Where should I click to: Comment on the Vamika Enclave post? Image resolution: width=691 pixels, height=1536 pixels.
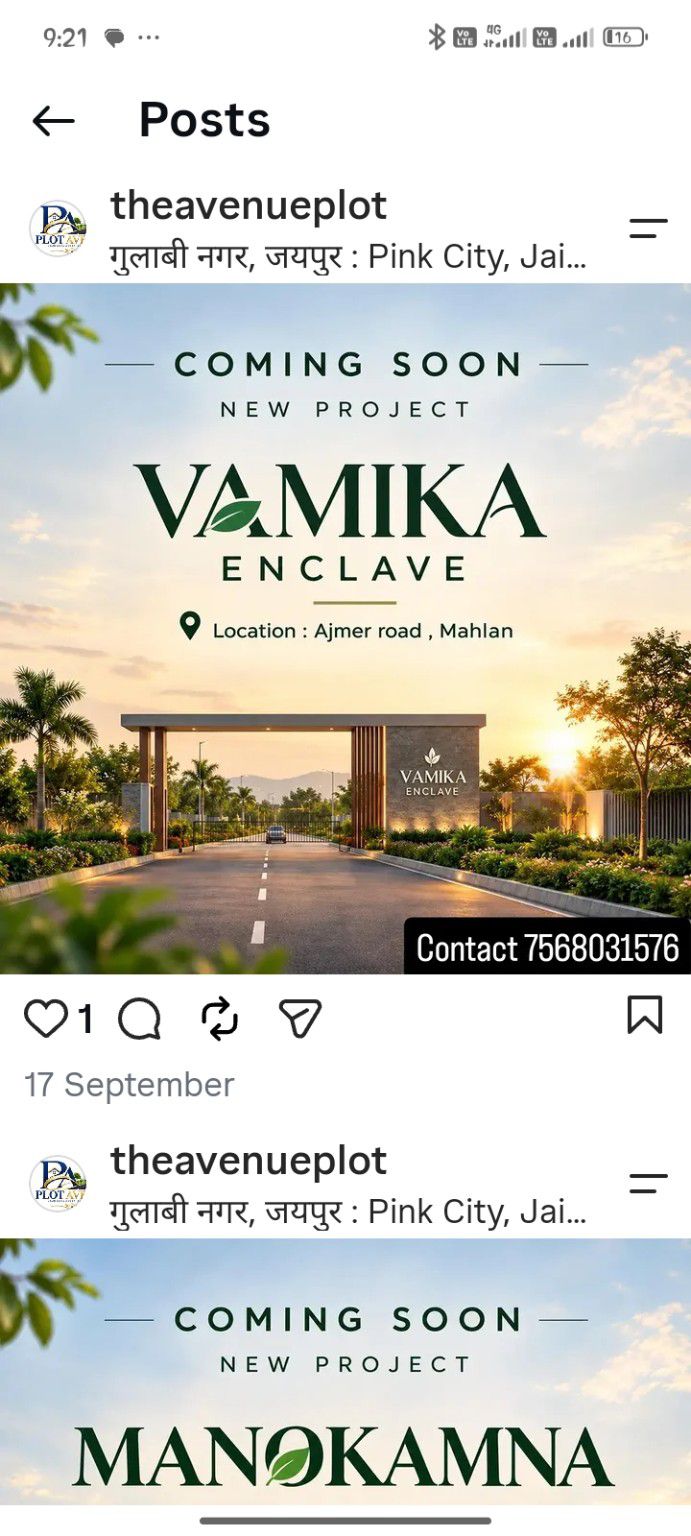point(139,1018)
